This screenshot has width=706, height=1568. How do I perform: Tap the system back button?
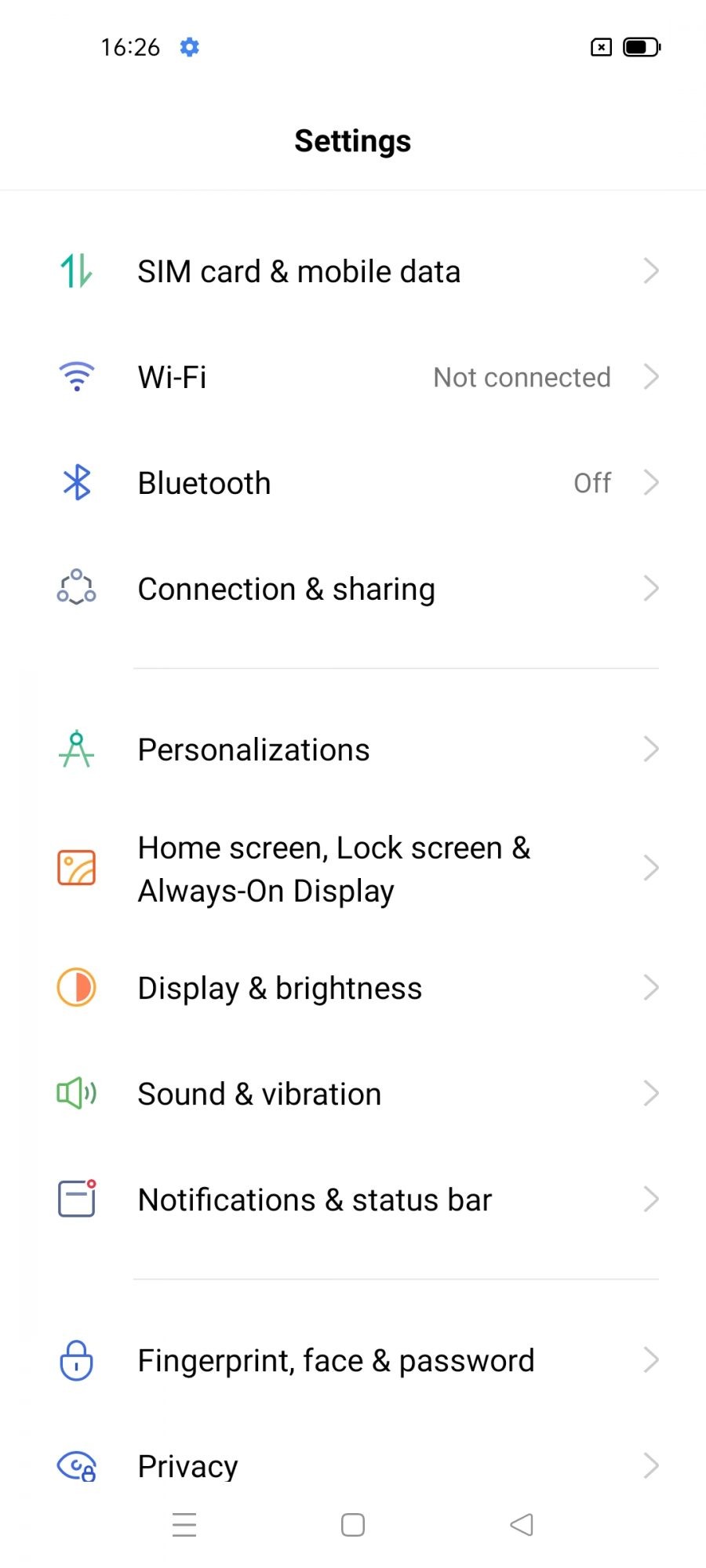click(x=522, y=1525)
